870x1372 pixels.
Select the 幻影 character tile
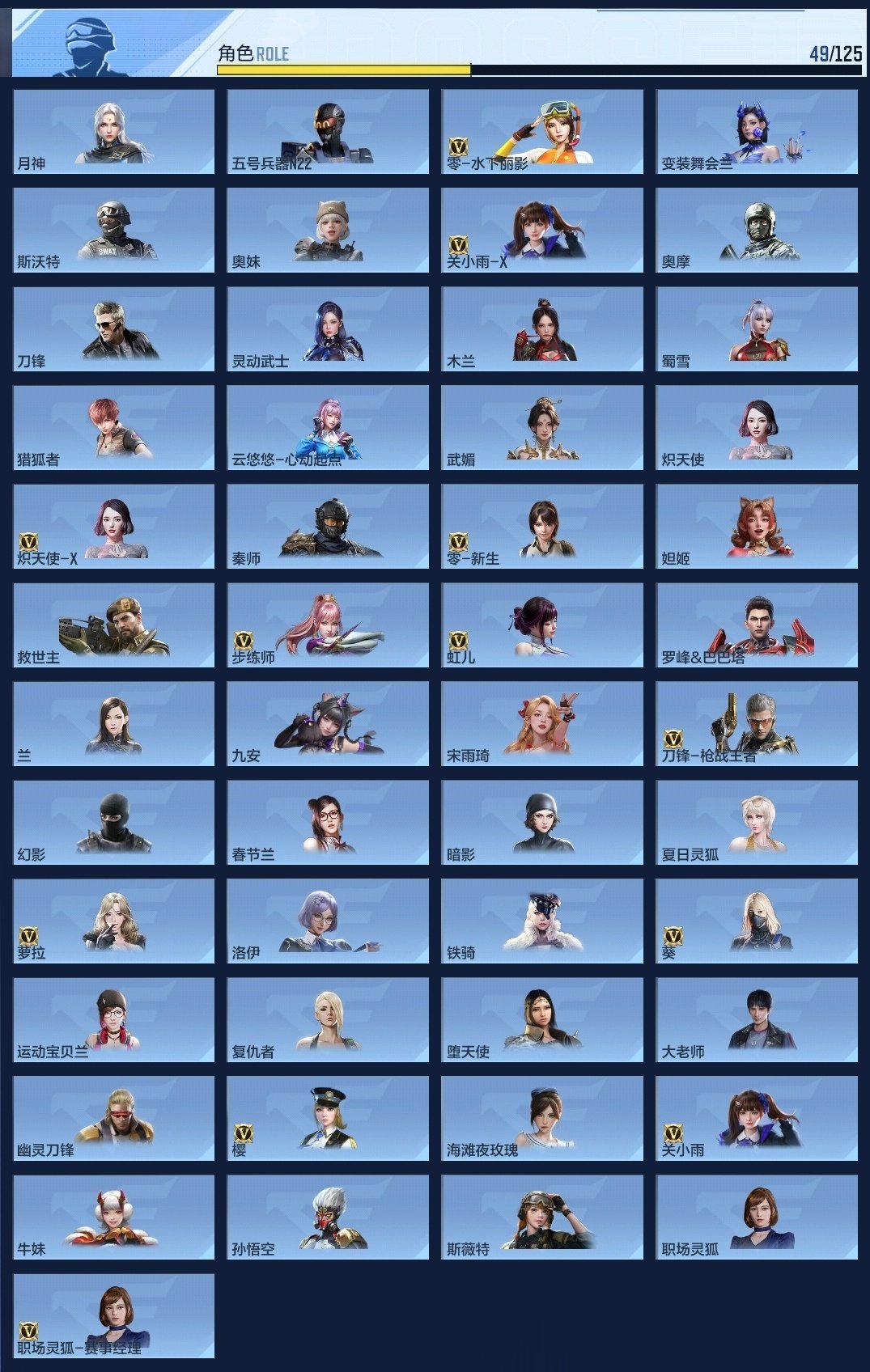click(114, 822)
